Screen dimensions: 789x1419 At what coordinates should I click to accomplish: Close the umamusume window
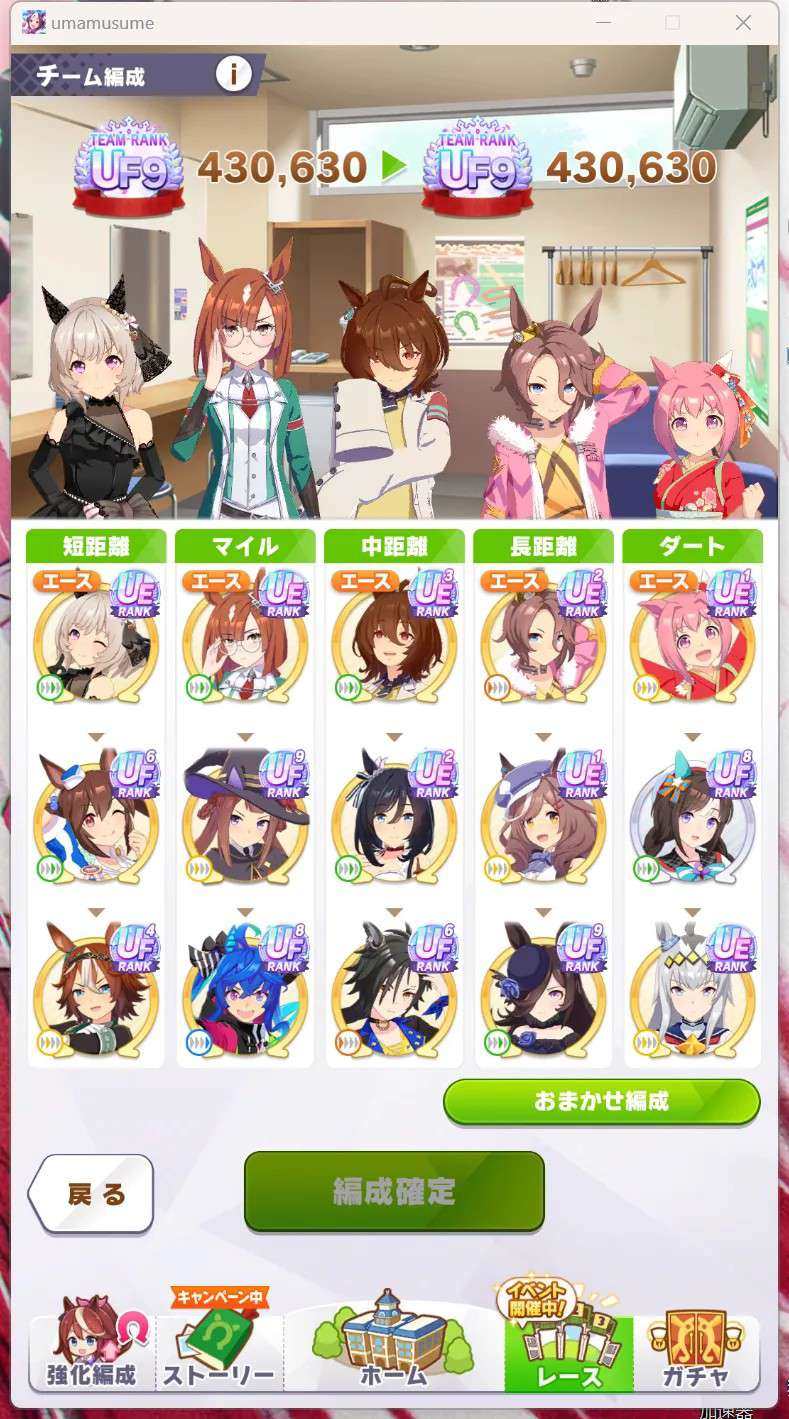point(743,22)
